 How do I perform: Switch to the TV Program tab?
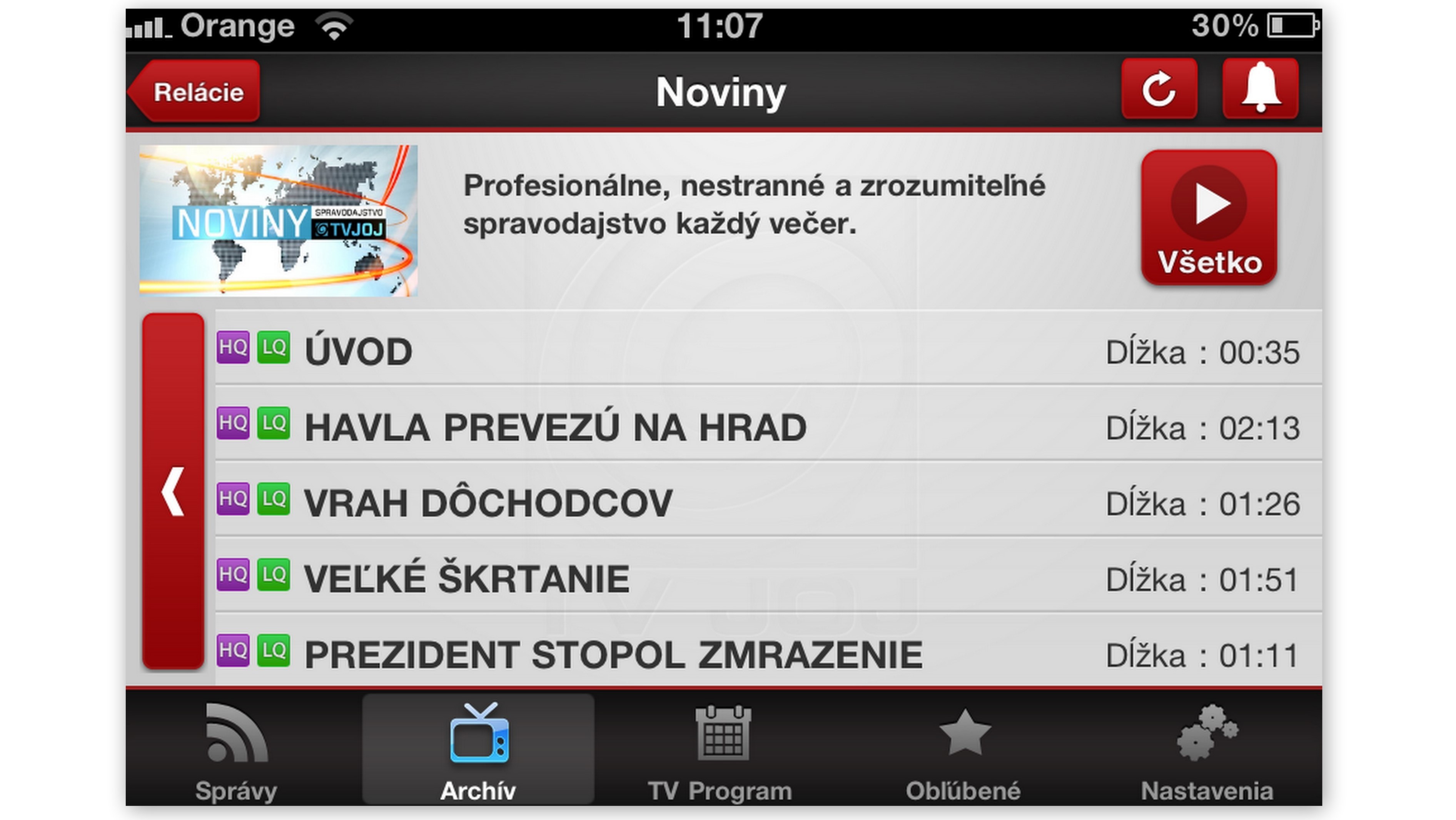coord(721,750)
